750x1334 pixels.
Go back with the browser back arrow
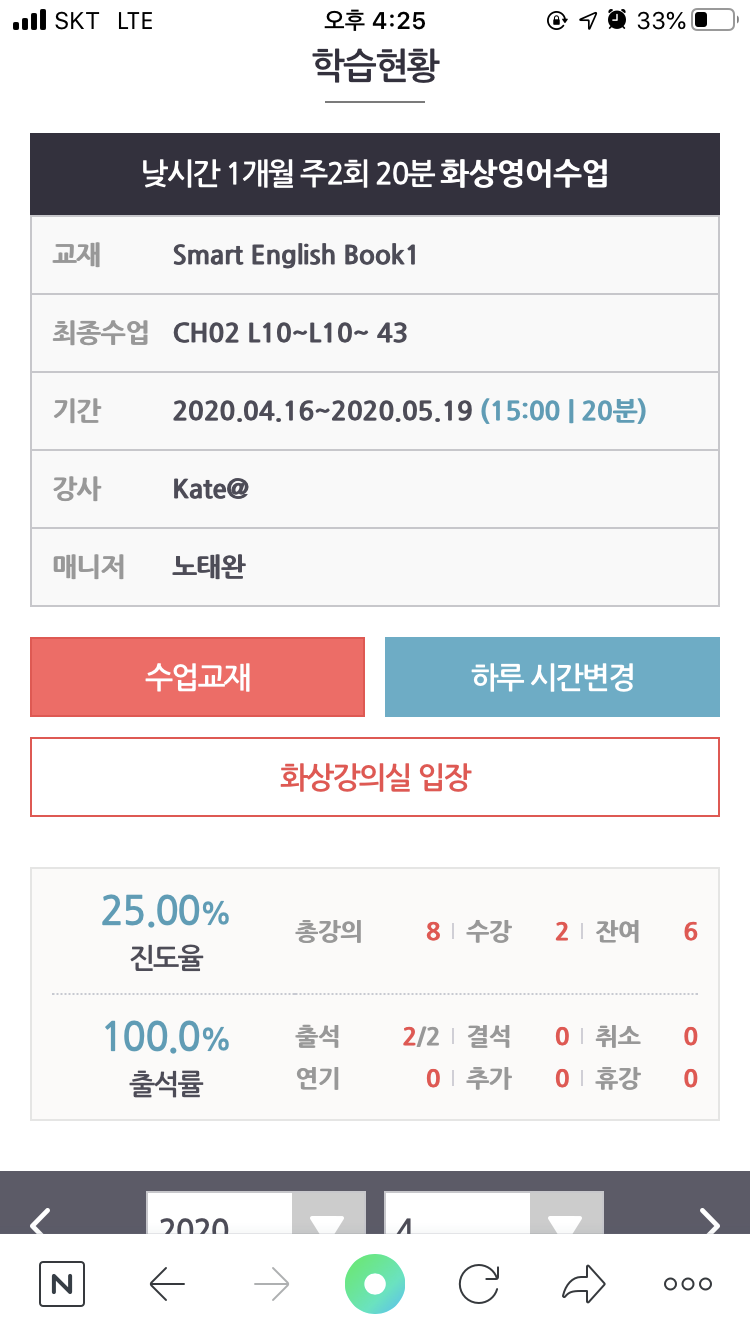click(167, 1284)
